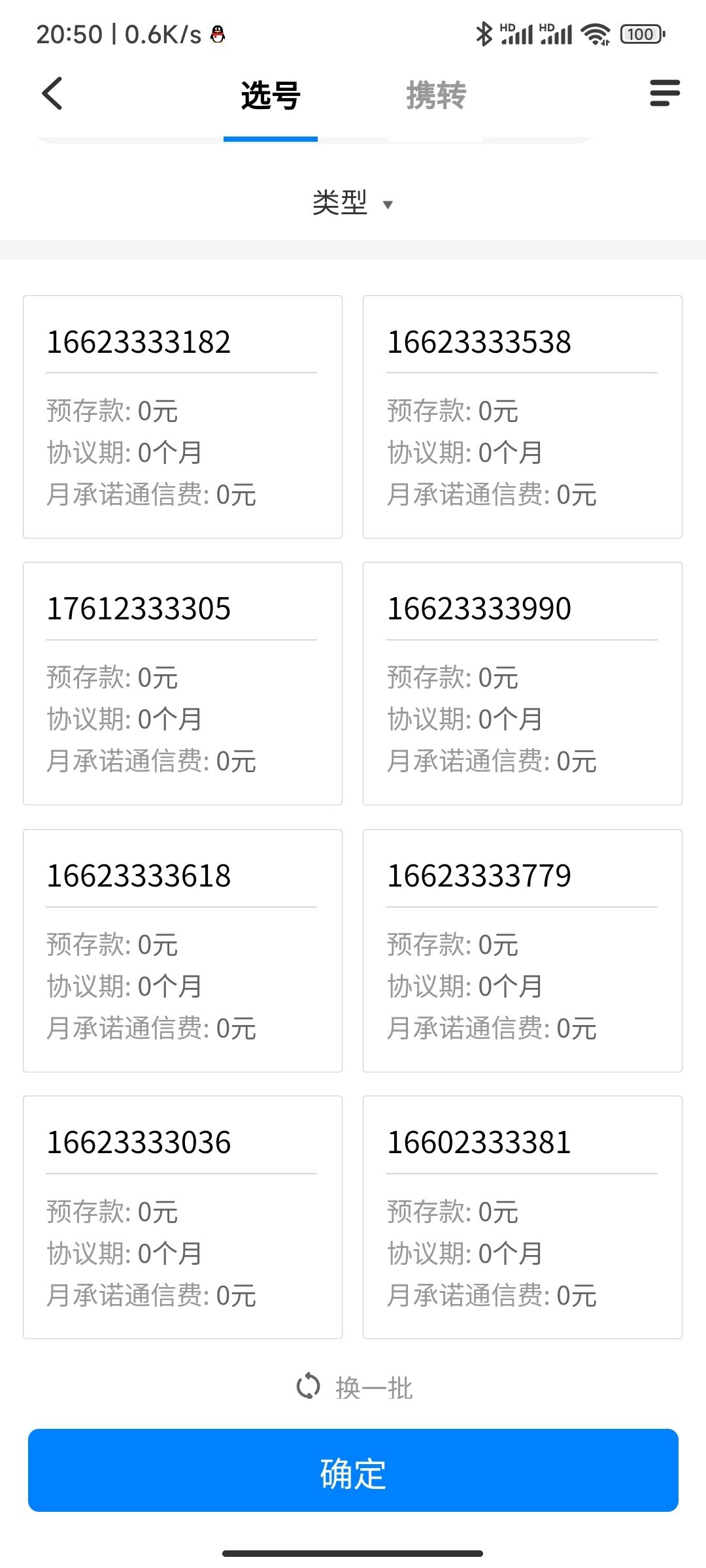
Task: Confirm selection with 确定 button
Action: point(353,1470)
